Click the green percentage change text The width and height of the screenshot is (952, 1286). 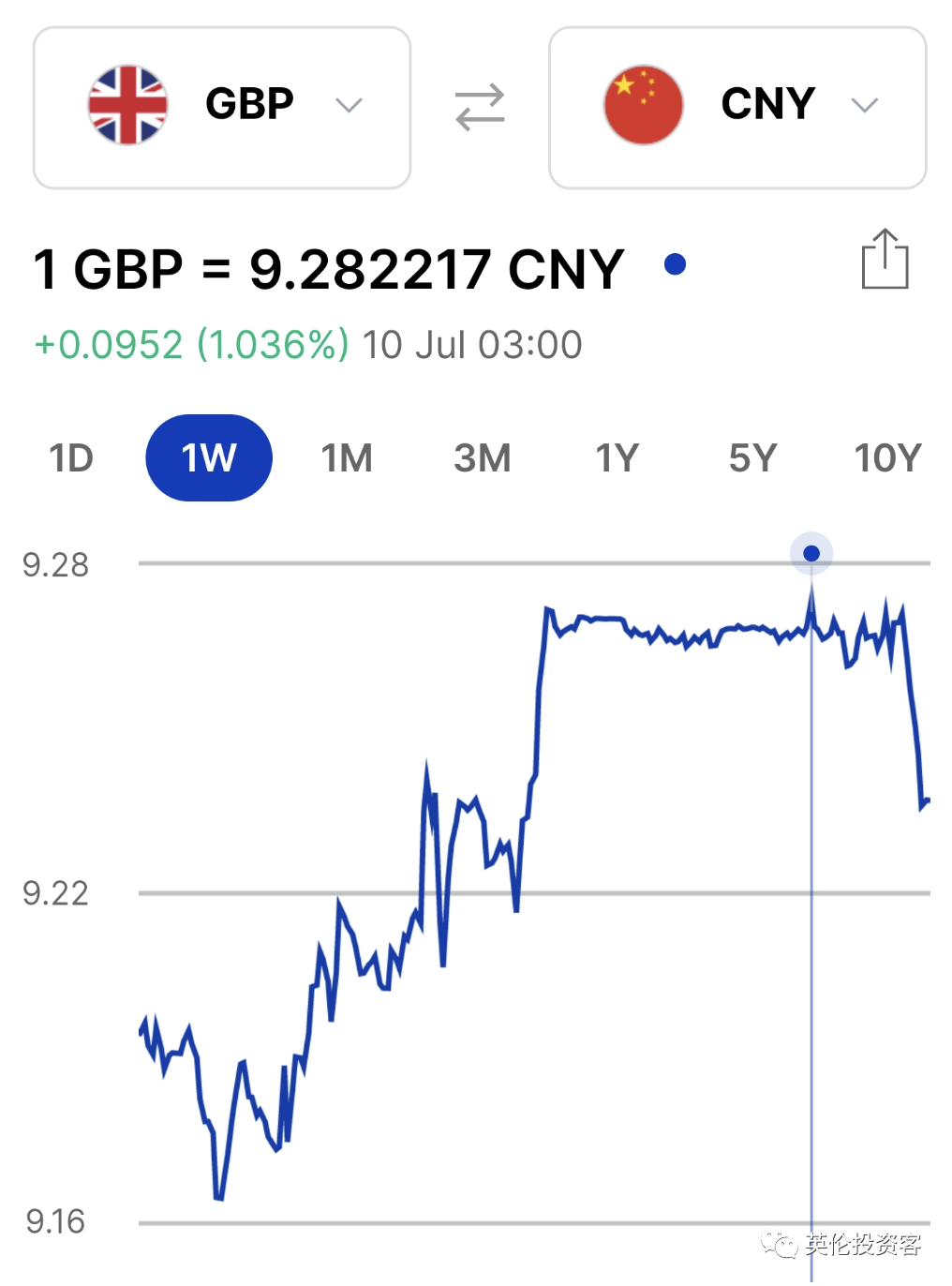(x=189, y=345)
